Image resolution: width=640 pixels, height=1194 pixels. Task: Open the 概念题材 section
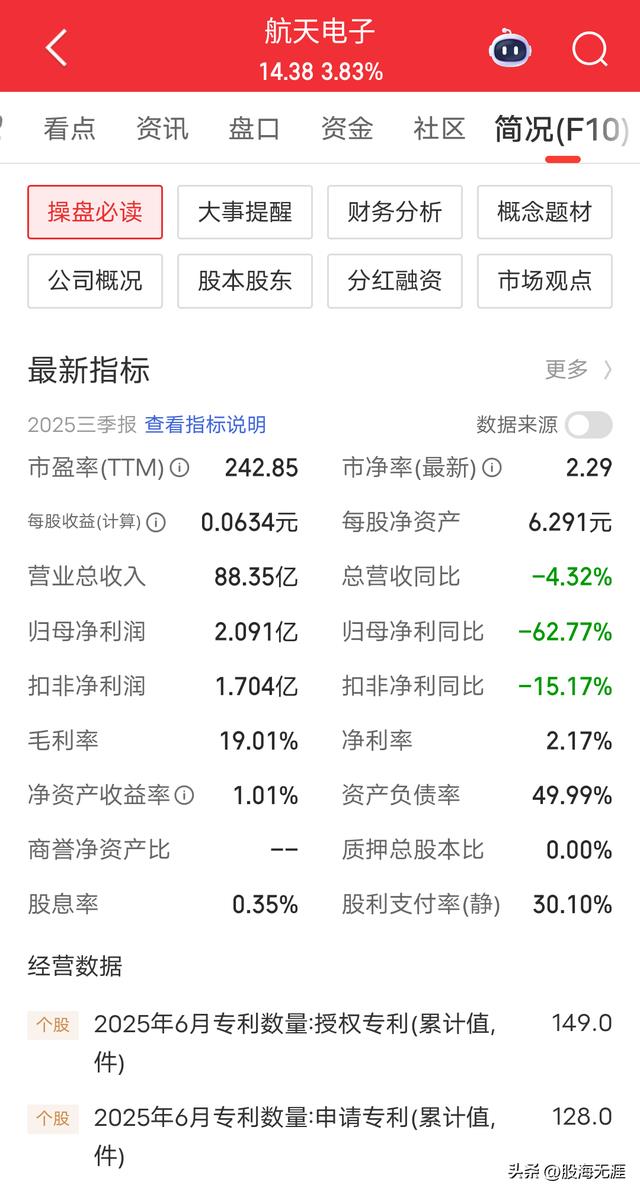[545, 212]
